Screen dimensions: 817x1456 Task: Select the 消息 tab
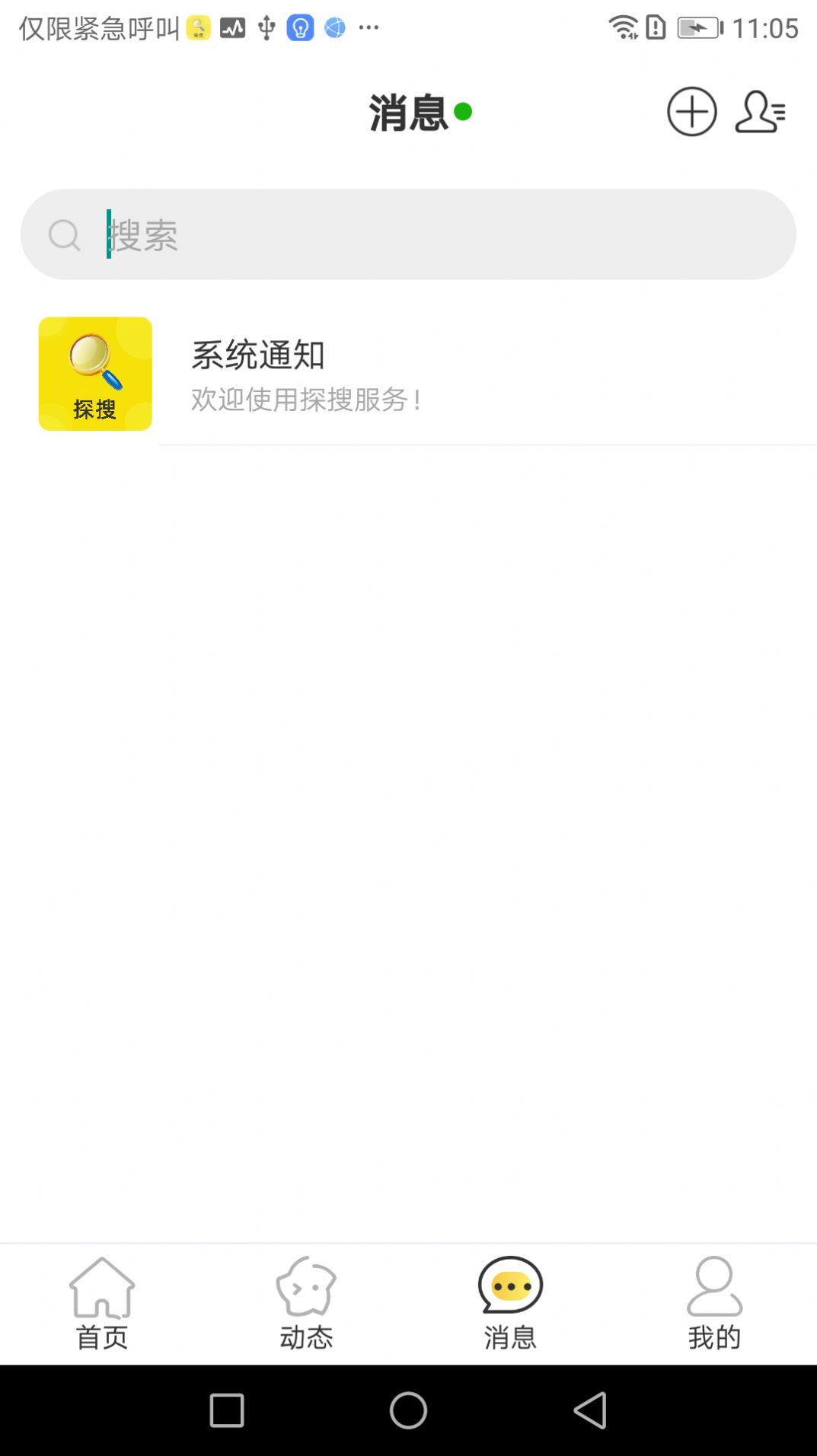510,1303
